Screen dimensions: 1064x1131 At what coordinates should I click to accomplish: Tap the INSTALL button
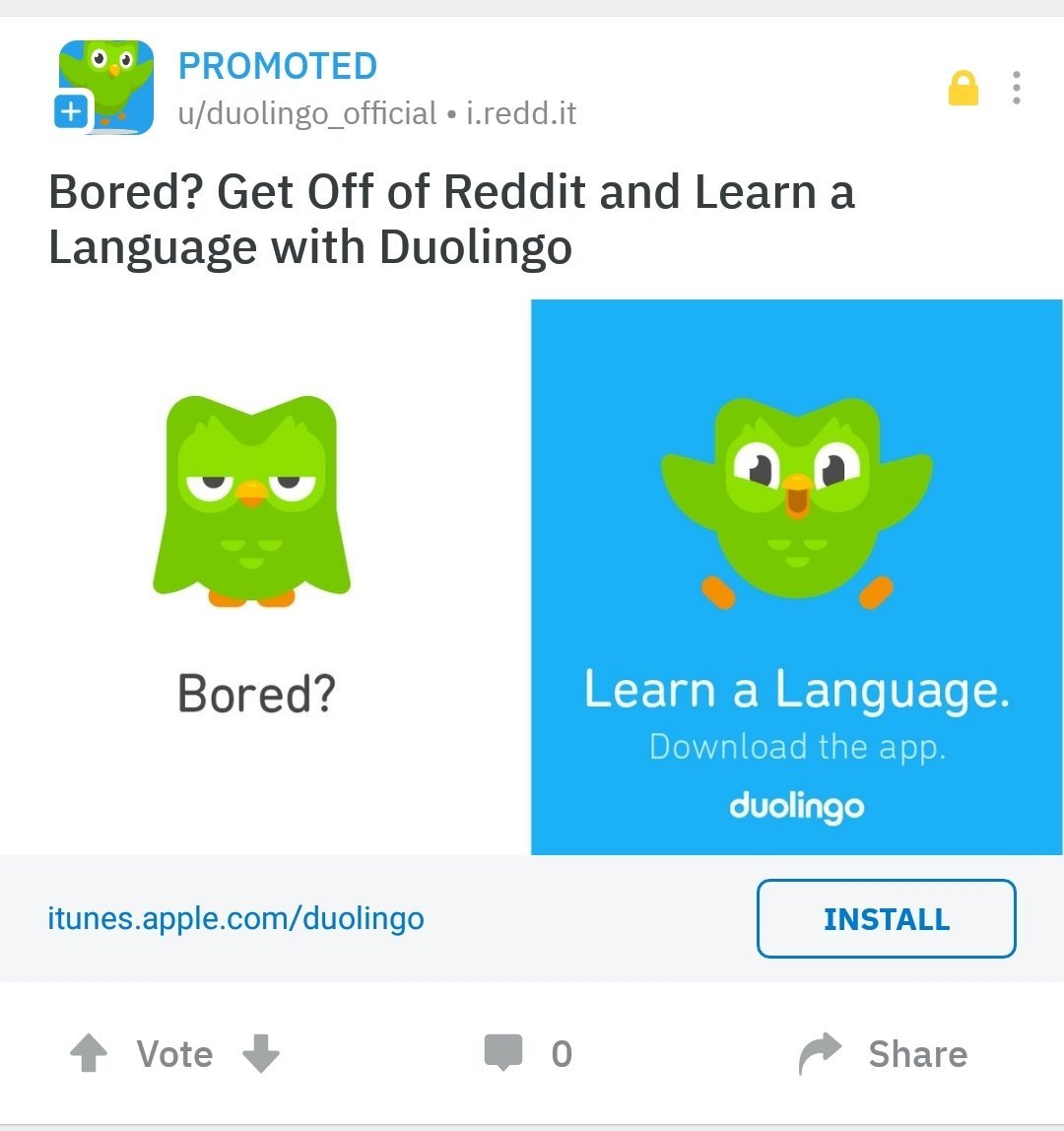[886, 919]
